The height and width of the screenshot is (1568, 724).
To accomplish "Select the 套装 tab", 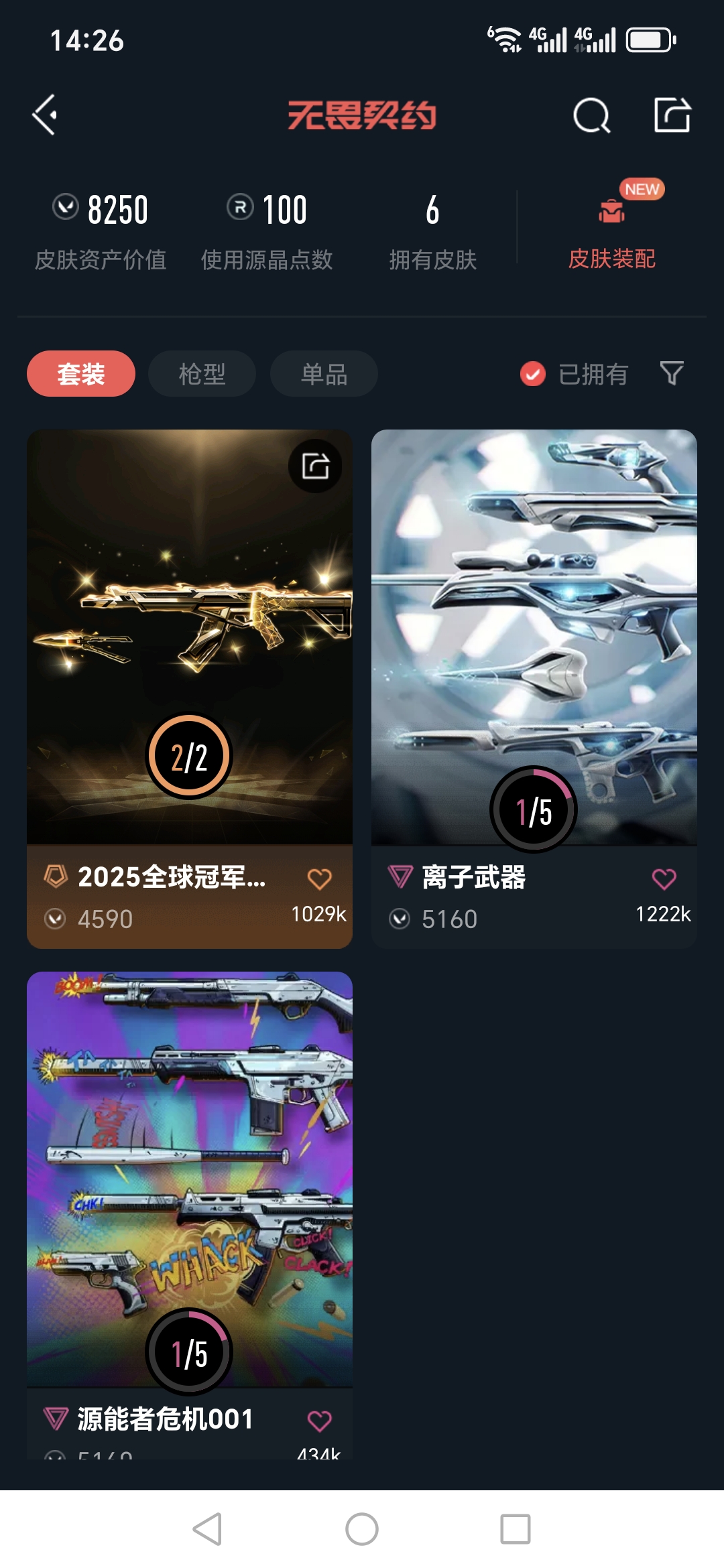I will [81, 374].
